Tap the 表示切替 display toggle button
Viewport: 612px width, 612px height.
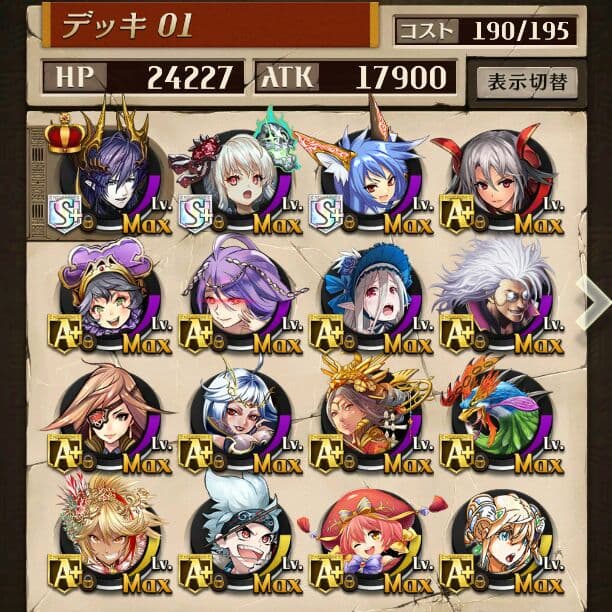pos(528,80)
